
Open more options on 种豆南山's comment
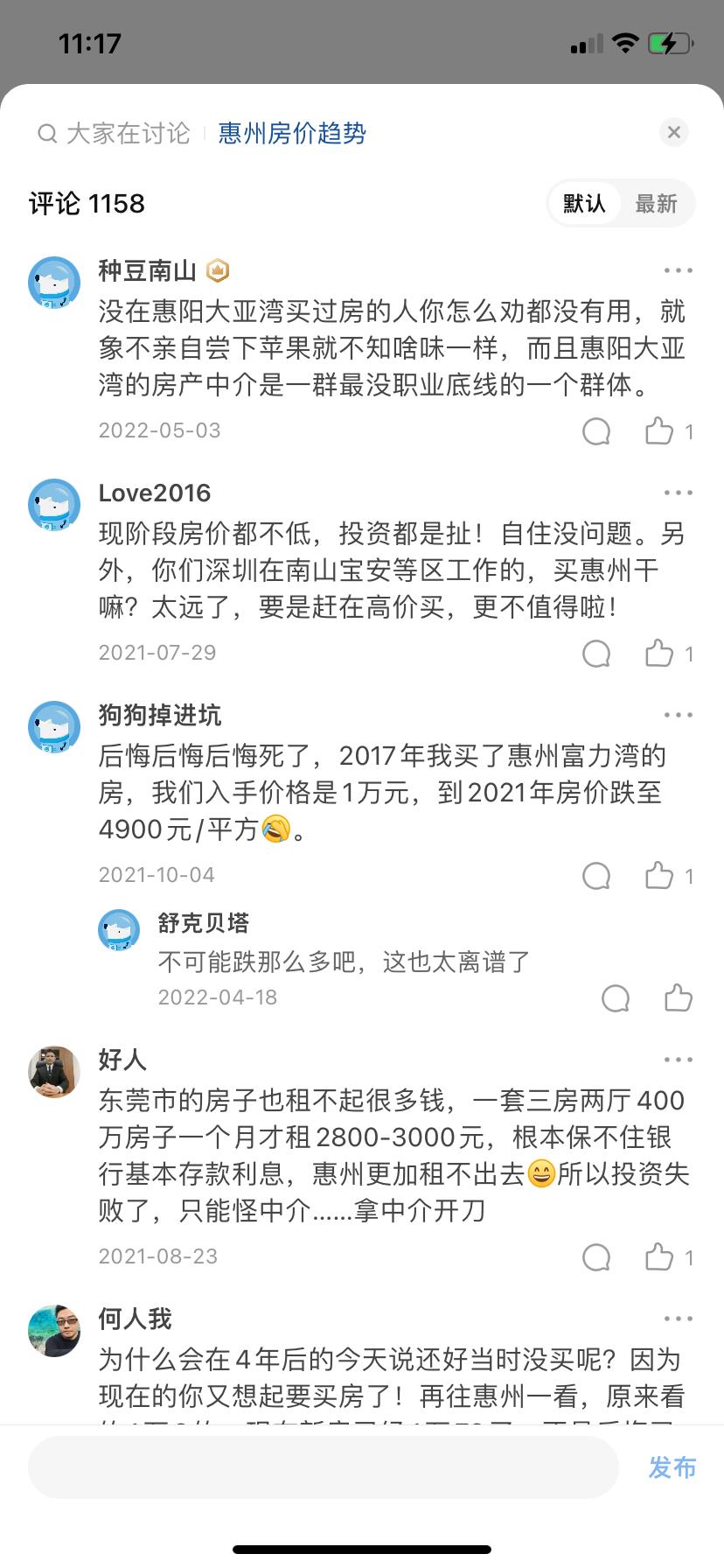[678, 270]
